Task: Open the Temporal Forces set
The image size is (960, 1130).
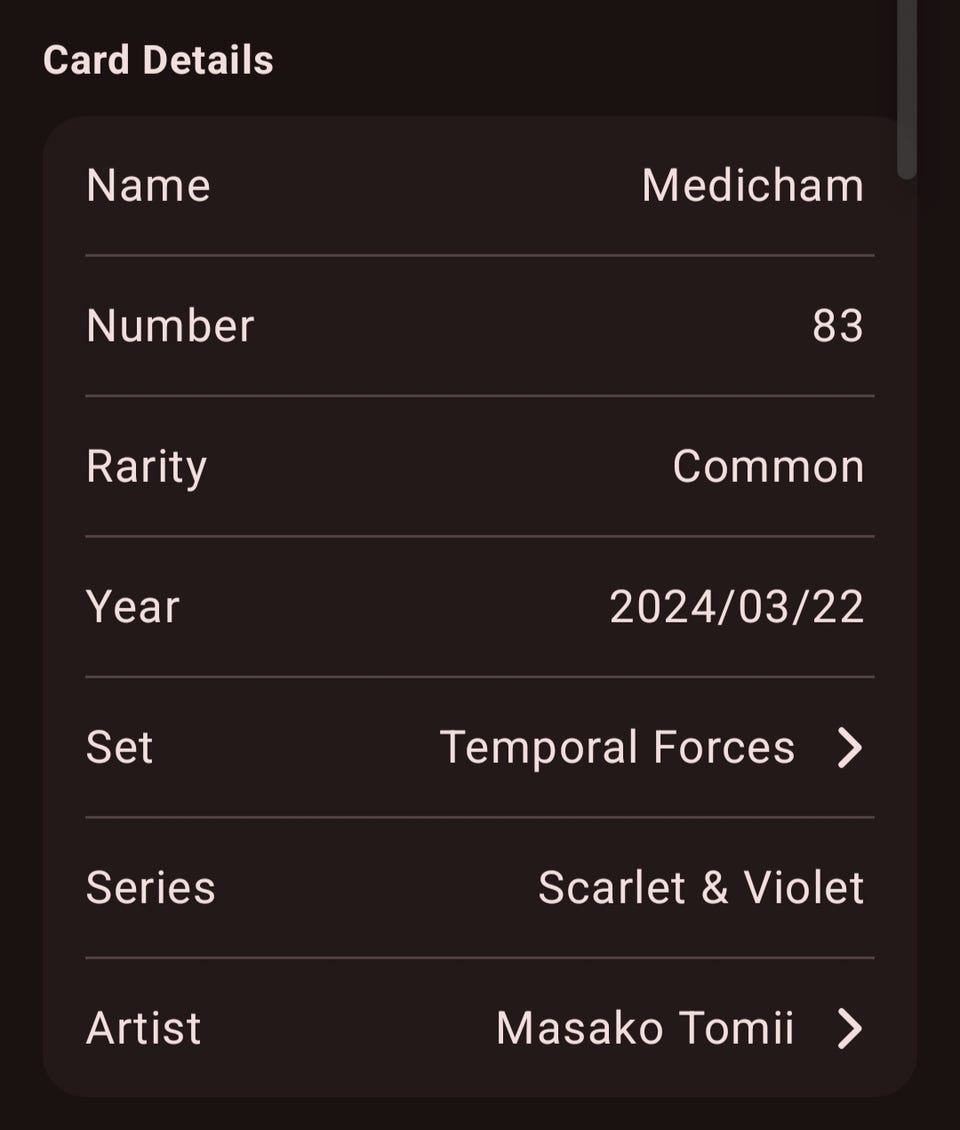Action: (x=650, y=748)
